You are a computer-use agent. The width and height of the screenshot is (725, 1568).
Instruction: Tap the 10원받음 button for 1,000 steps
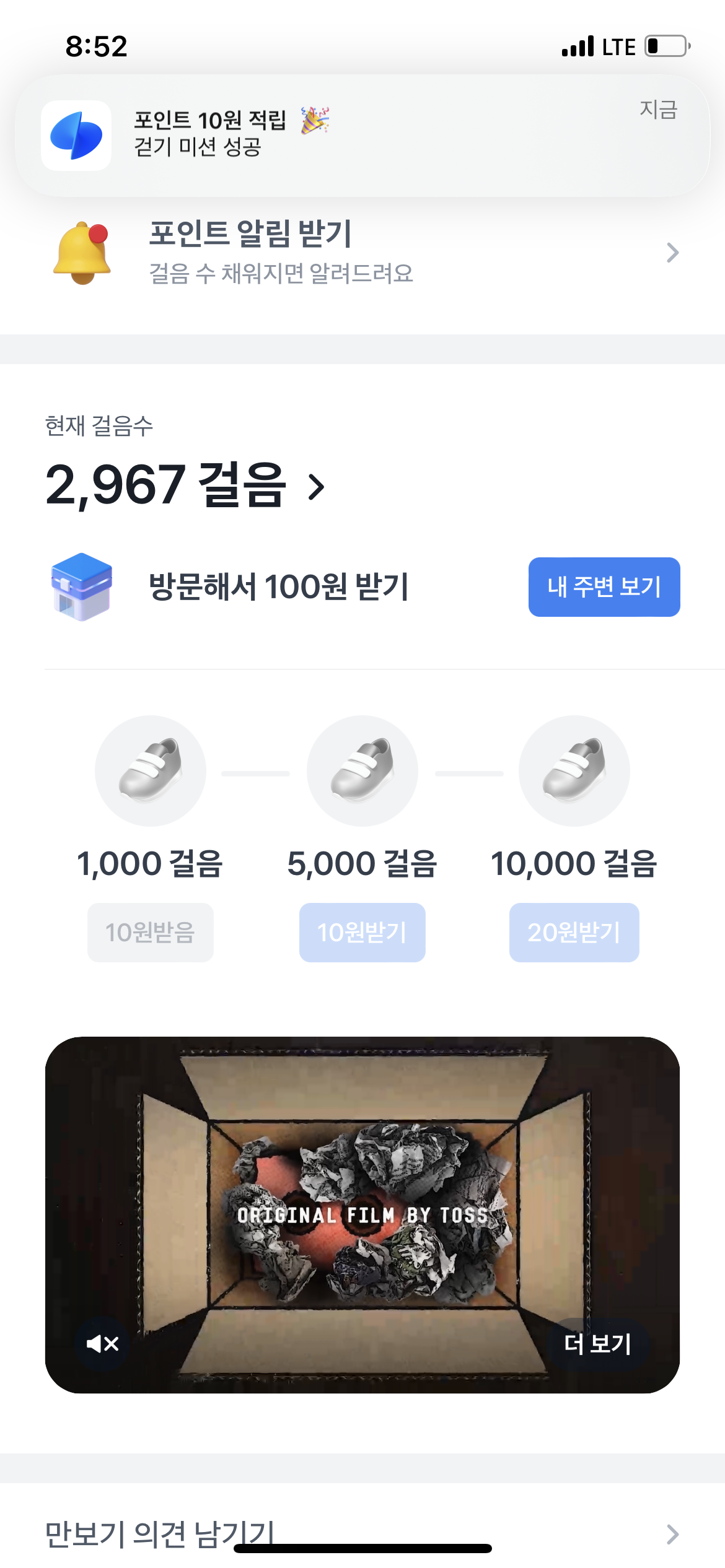point(150,932)
